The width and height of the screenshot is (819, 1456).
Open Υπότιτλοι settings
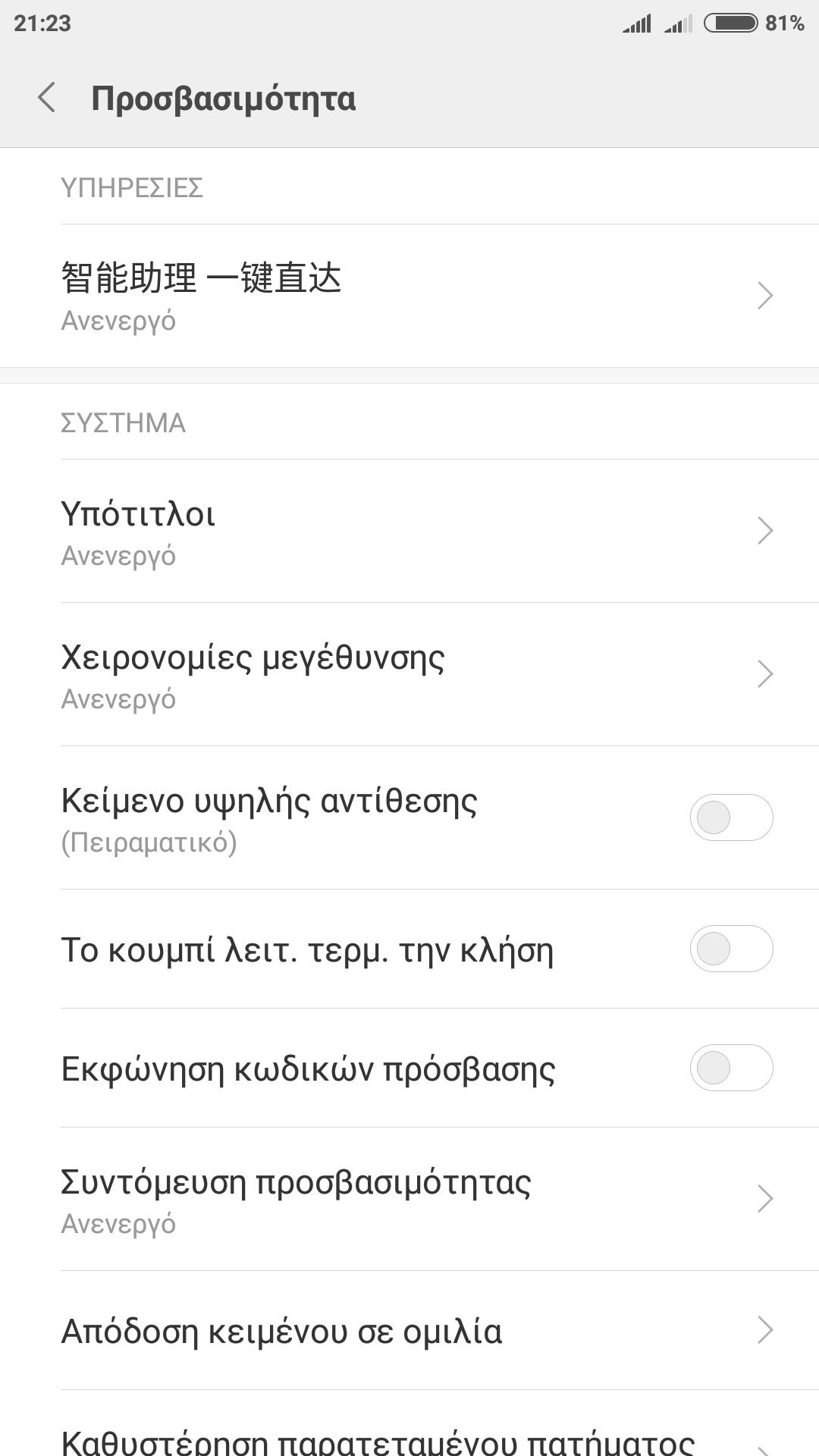(x=409, y=531)
